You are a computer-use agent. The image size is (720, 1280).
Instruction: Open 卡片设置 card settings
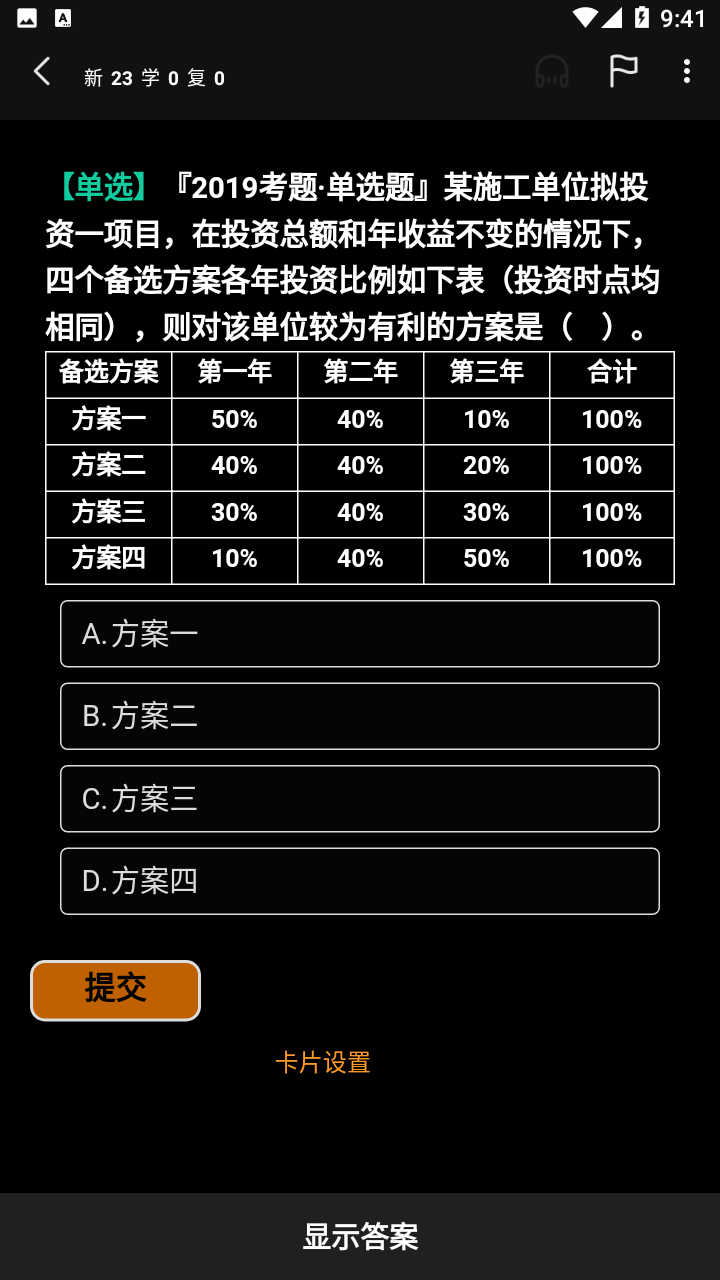pyautogui.click(x=323, y=1062)
